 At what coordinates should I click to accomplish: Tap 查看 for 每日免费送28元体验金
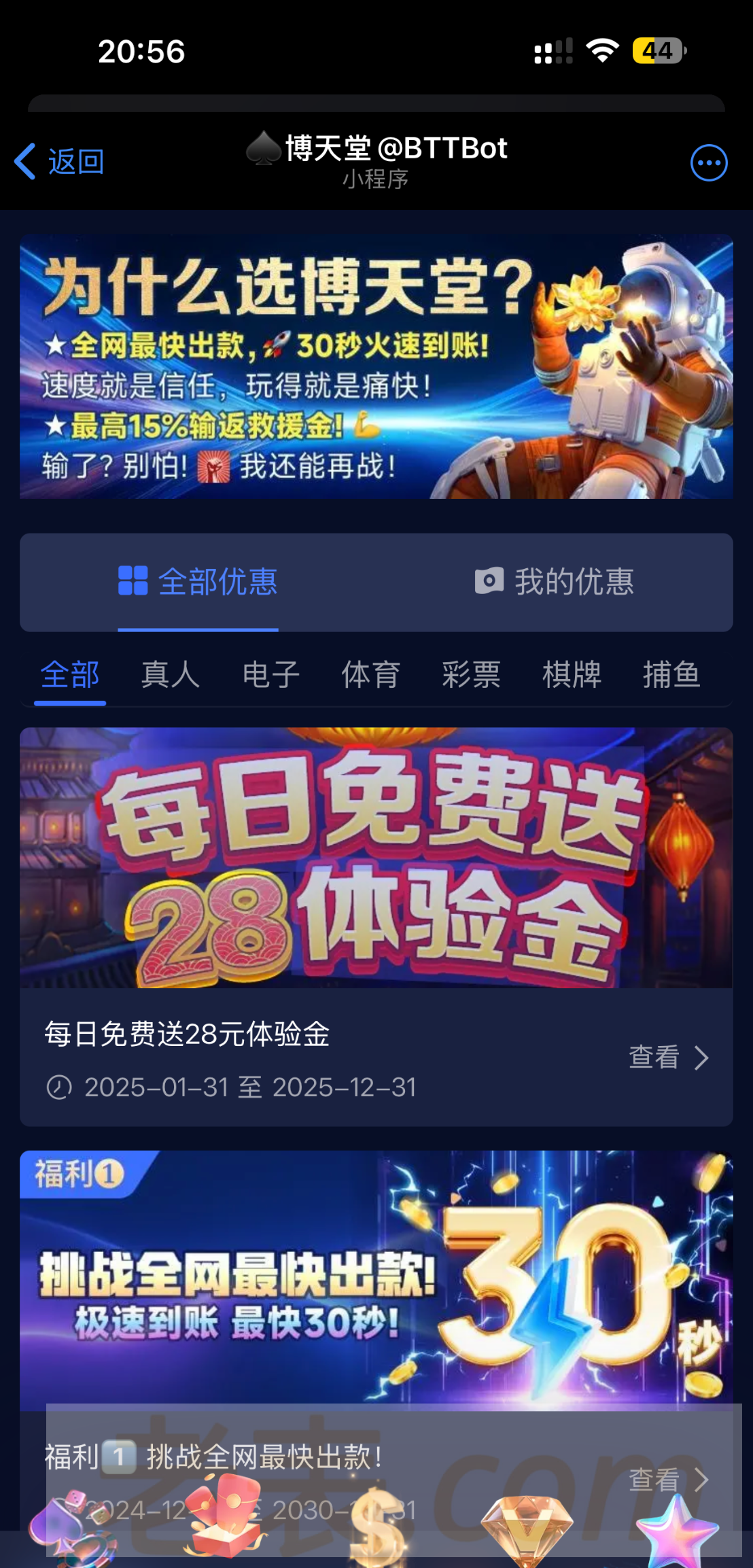(669, 1058)
